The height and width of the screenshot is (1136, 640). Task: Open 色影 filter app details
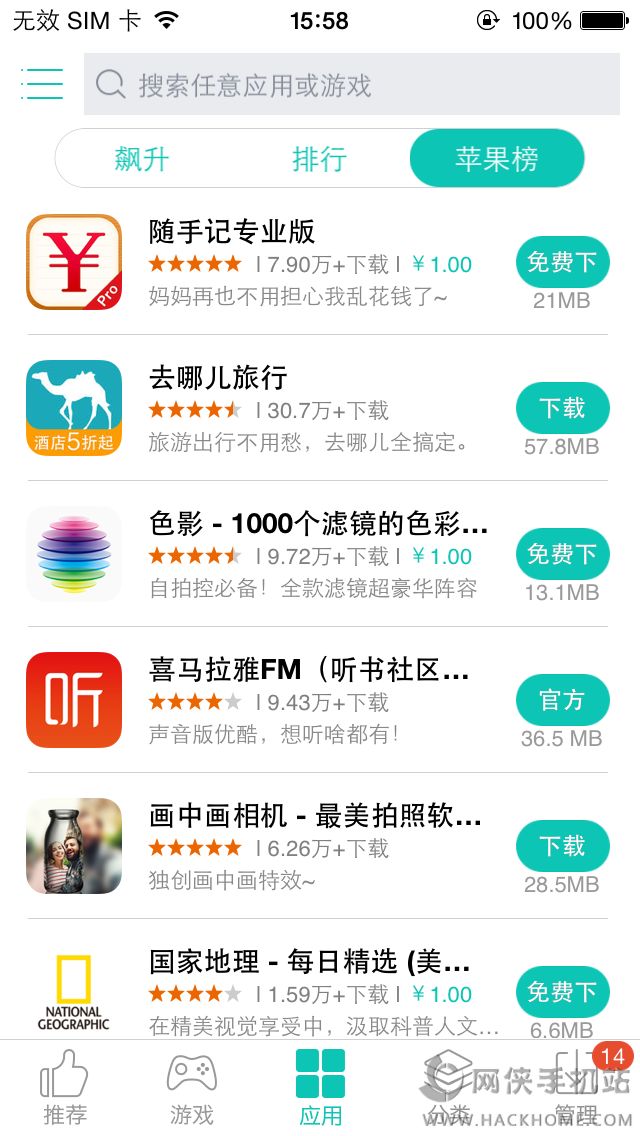[300, 554]
